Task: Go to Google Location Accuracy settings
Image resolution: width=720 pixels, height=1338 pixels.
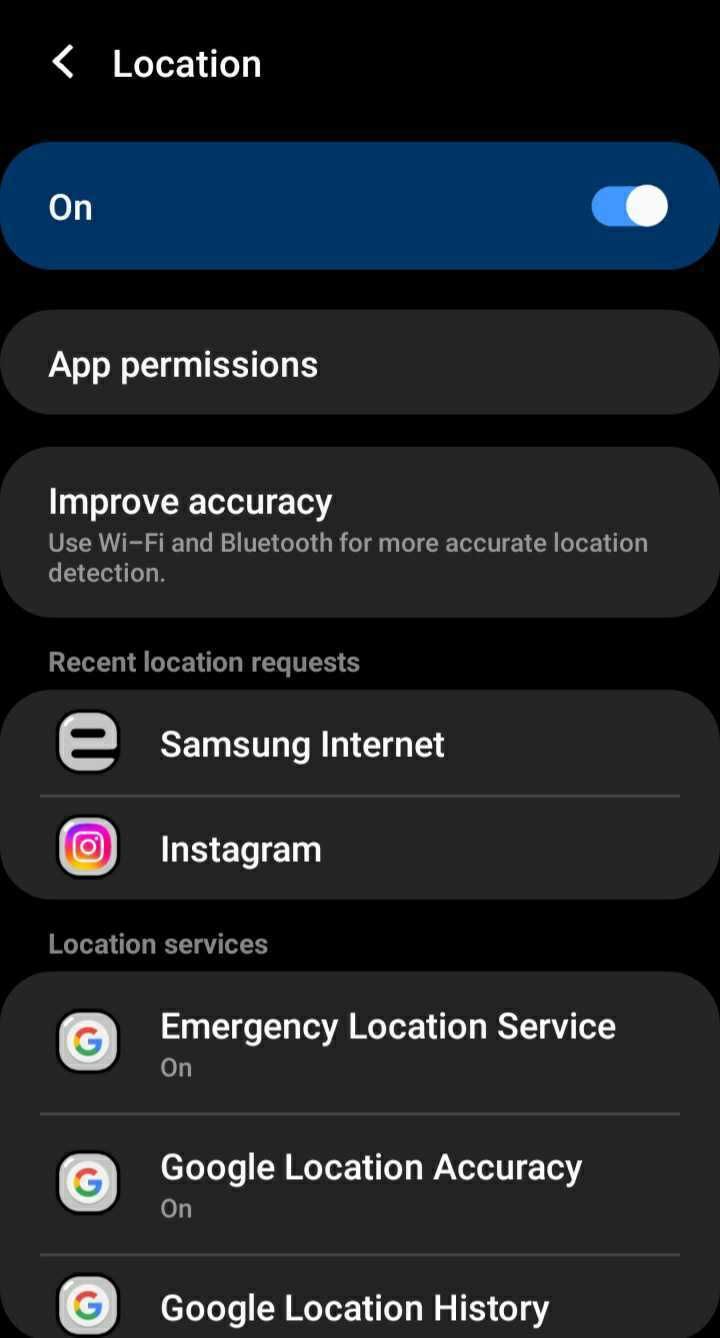Action: pyautogui.click(x=371, y=1183)
